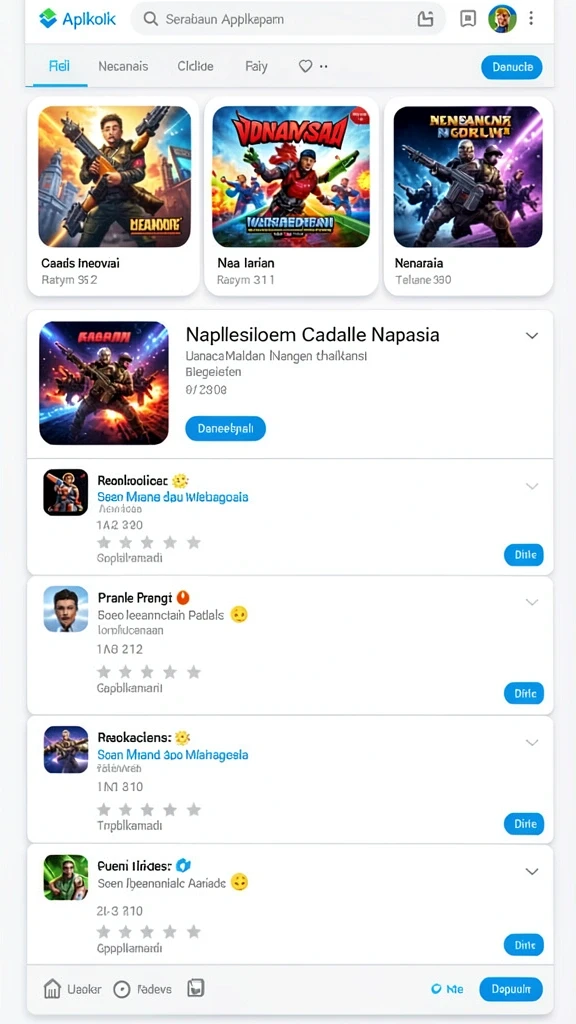
Task: Tap the Denucle button
Action: pos(512,67)
